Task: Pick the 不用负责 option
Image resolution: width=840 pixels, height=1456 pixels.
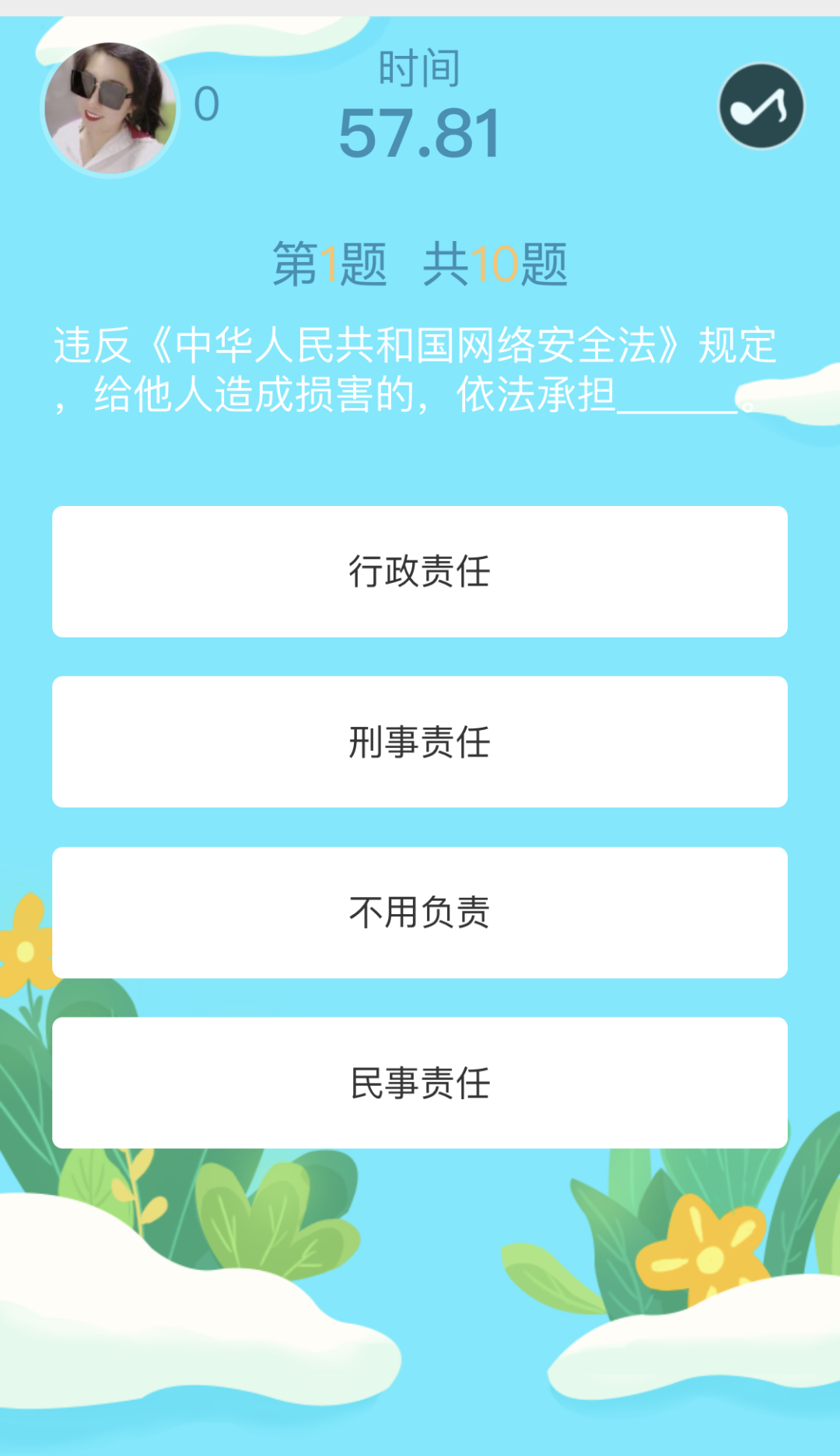Action: [x=420, y=913]
